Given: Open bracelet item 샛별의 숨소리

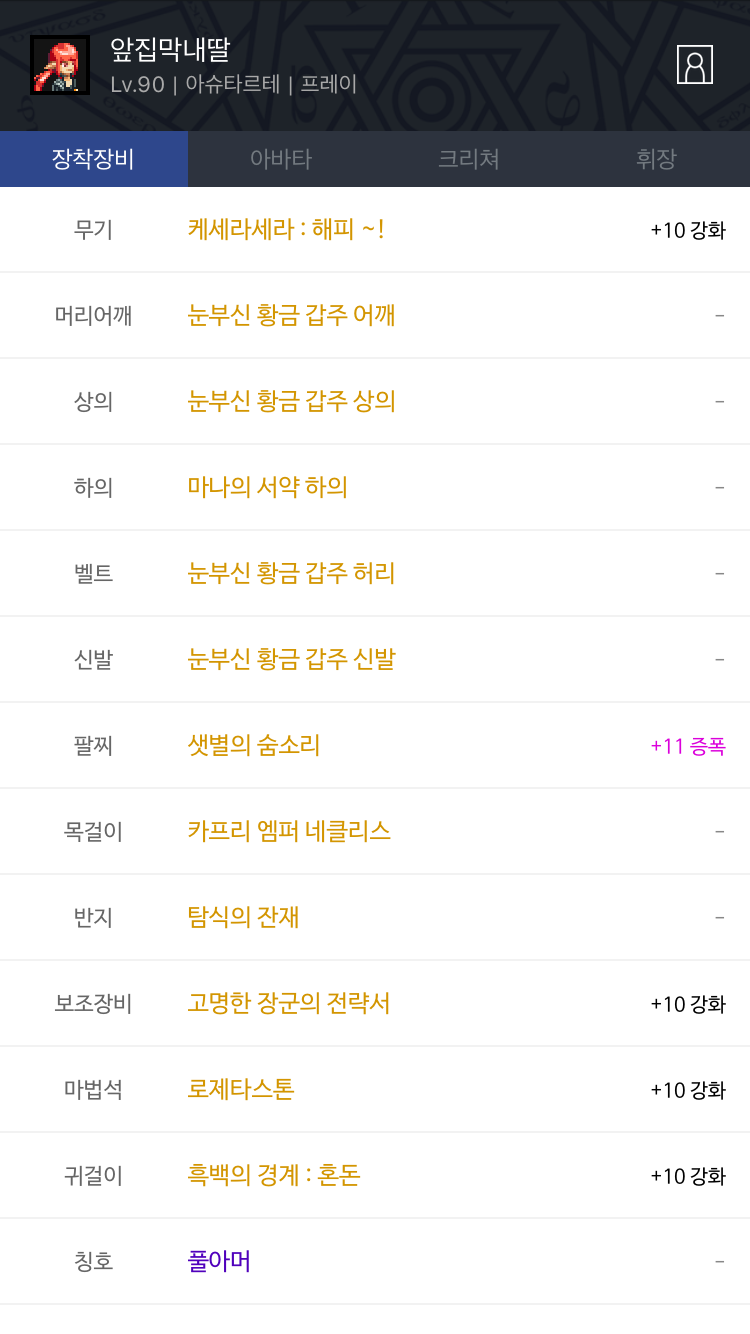Looking at the screenshot, I should click(x=254, y=745).
